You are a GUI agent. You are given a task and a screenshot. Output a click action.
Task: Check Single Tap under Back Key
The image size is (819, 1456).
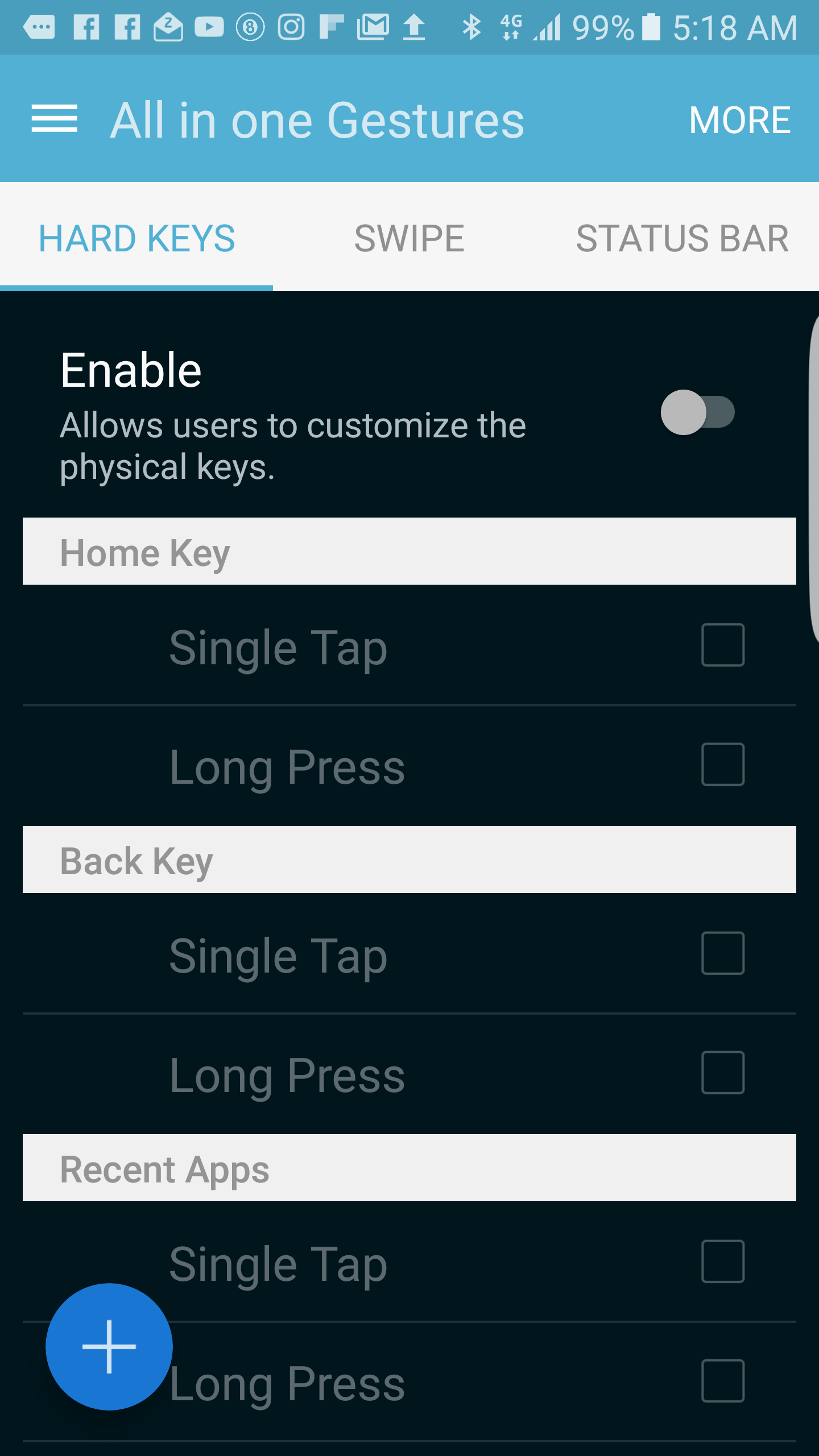[723, 953]
